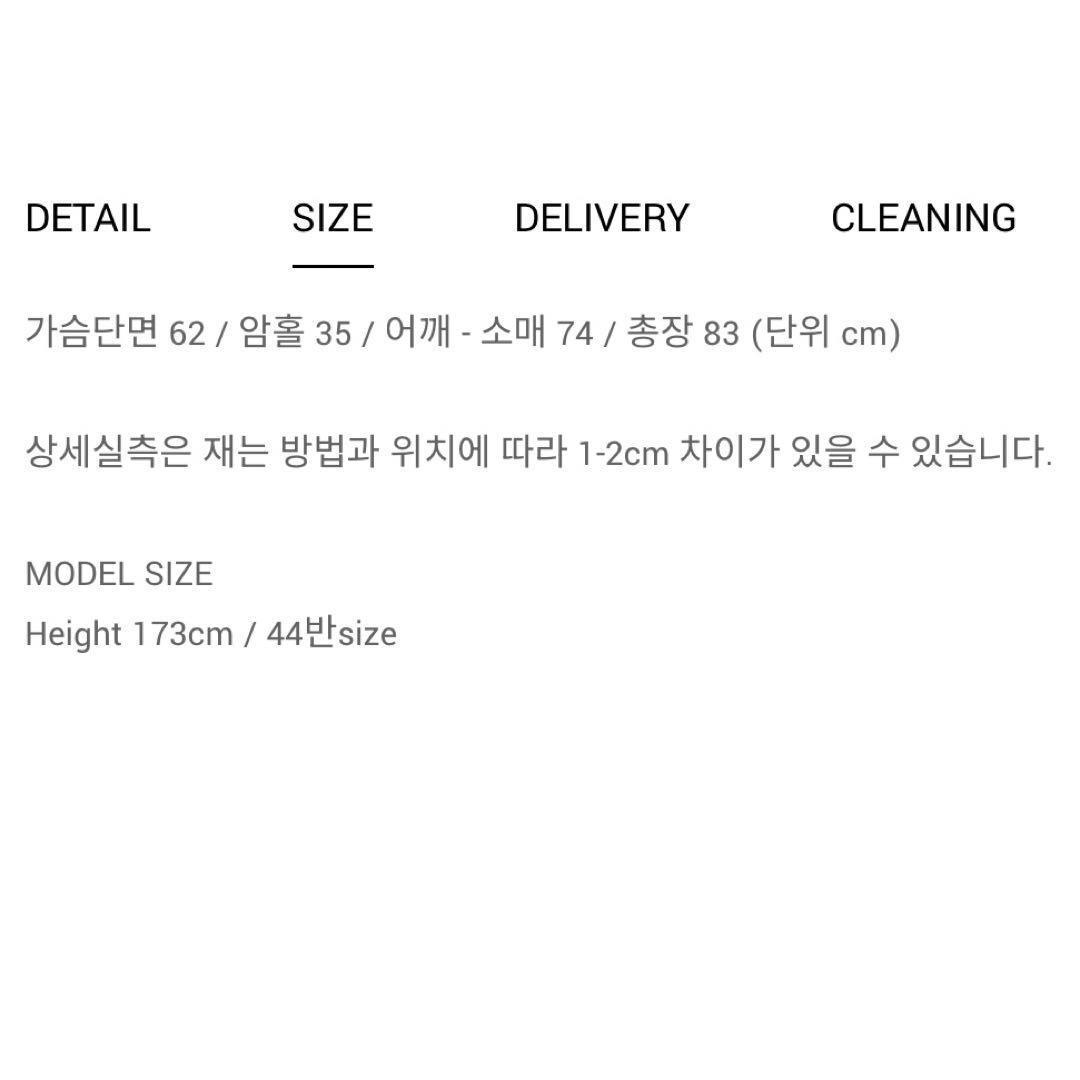Select the SIZE tab
The image size is (1080, 1080).
click(333, 218)
